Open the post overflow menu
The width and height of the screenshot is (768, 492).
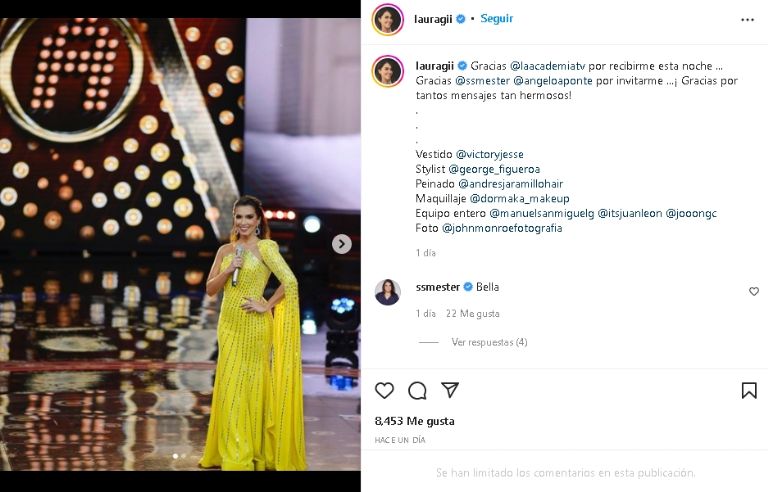[x=747, y=19]
